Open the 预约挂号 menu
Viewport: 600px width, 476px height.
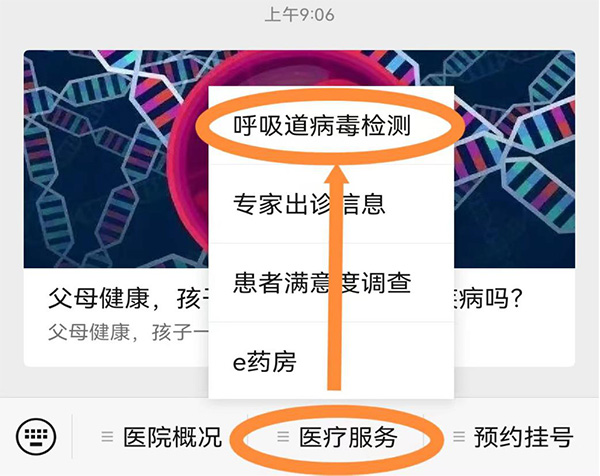(x=512, y=437)
